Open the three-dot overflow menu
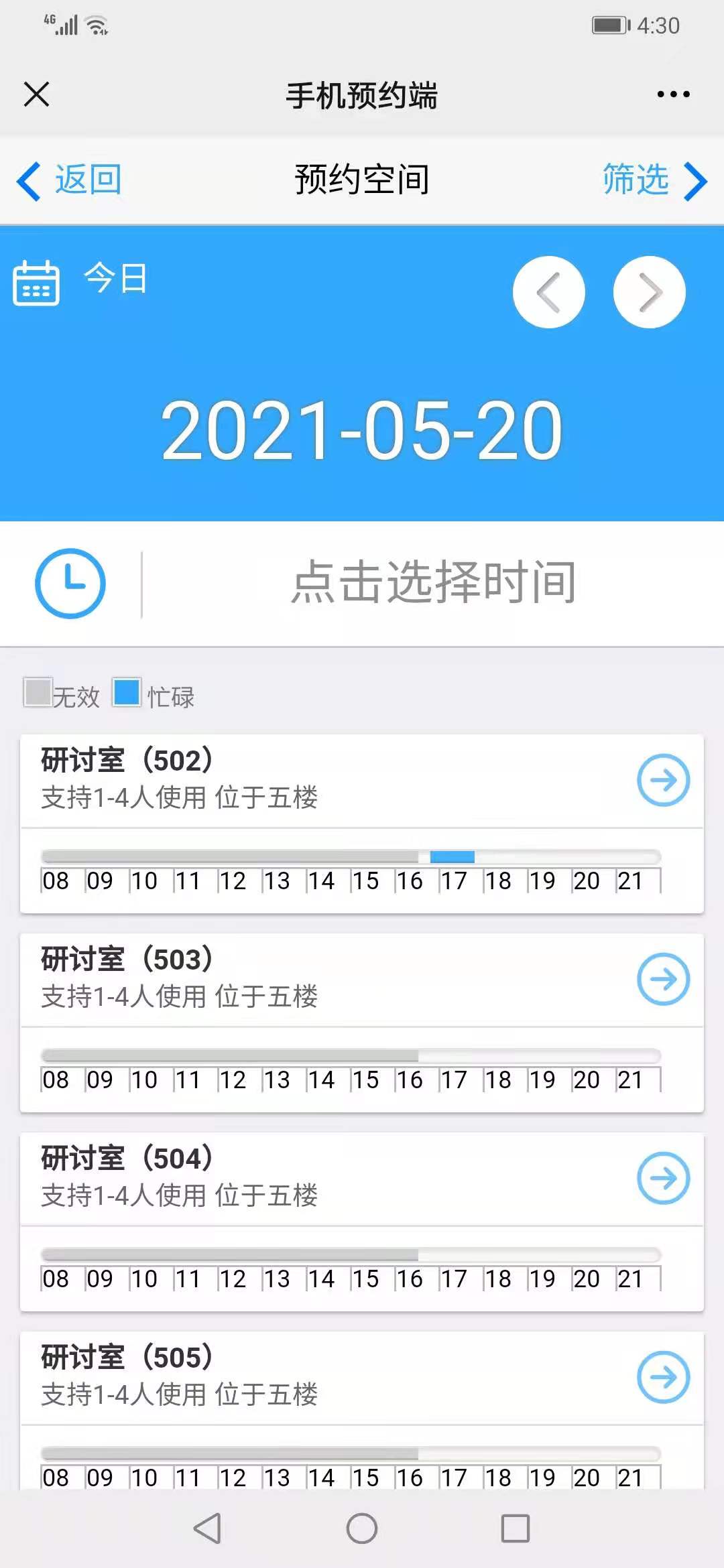 point(673,94)
